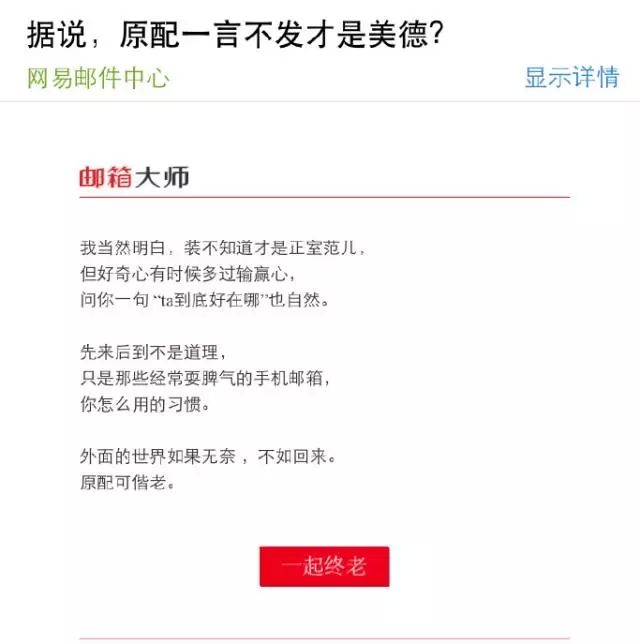
Task: Tap the 显示详情 link
Action: click(x=571, y=77)
